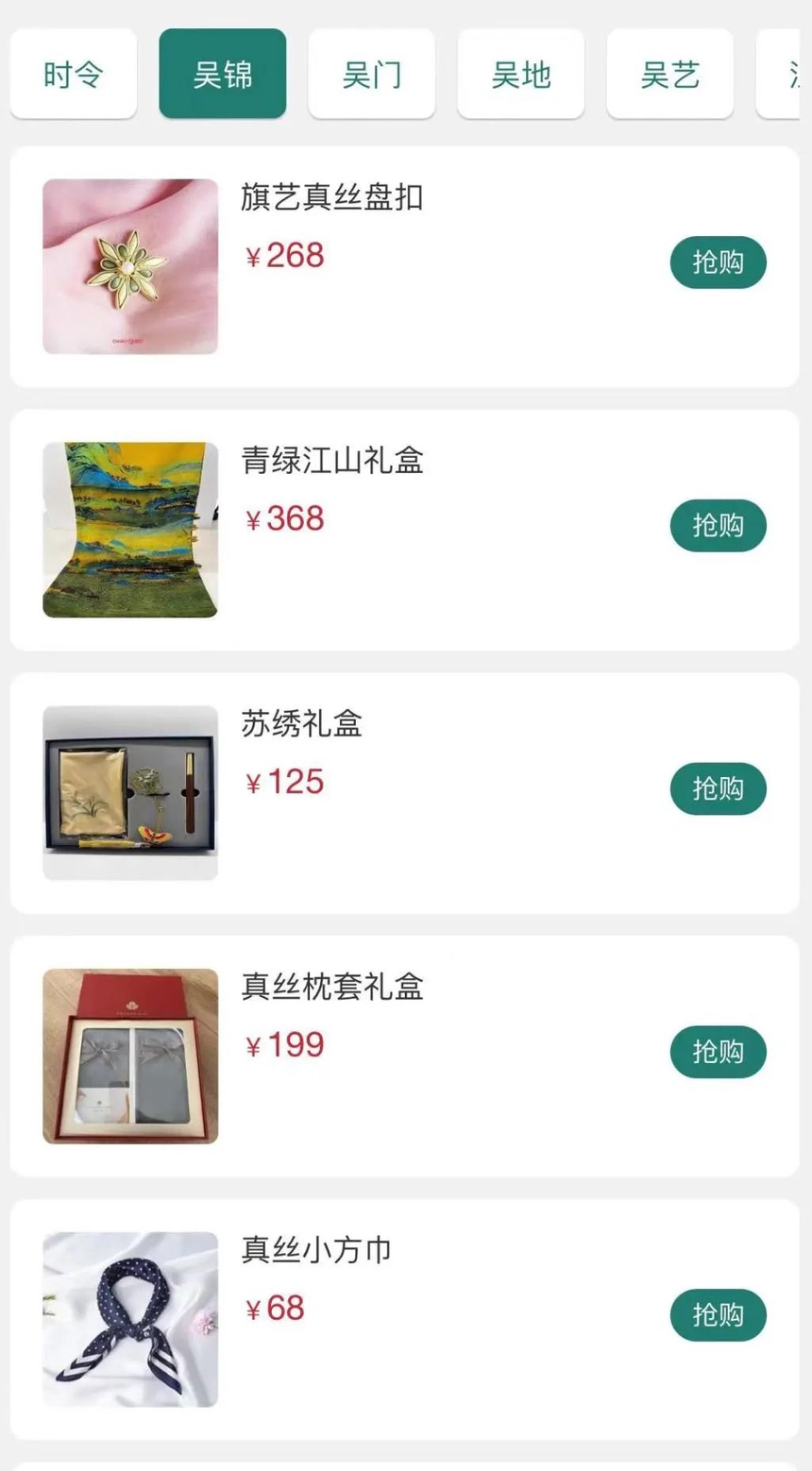The image size is (812, 1471).
Task: Select the 吴锦 category tab
Action: coord(222,74)
